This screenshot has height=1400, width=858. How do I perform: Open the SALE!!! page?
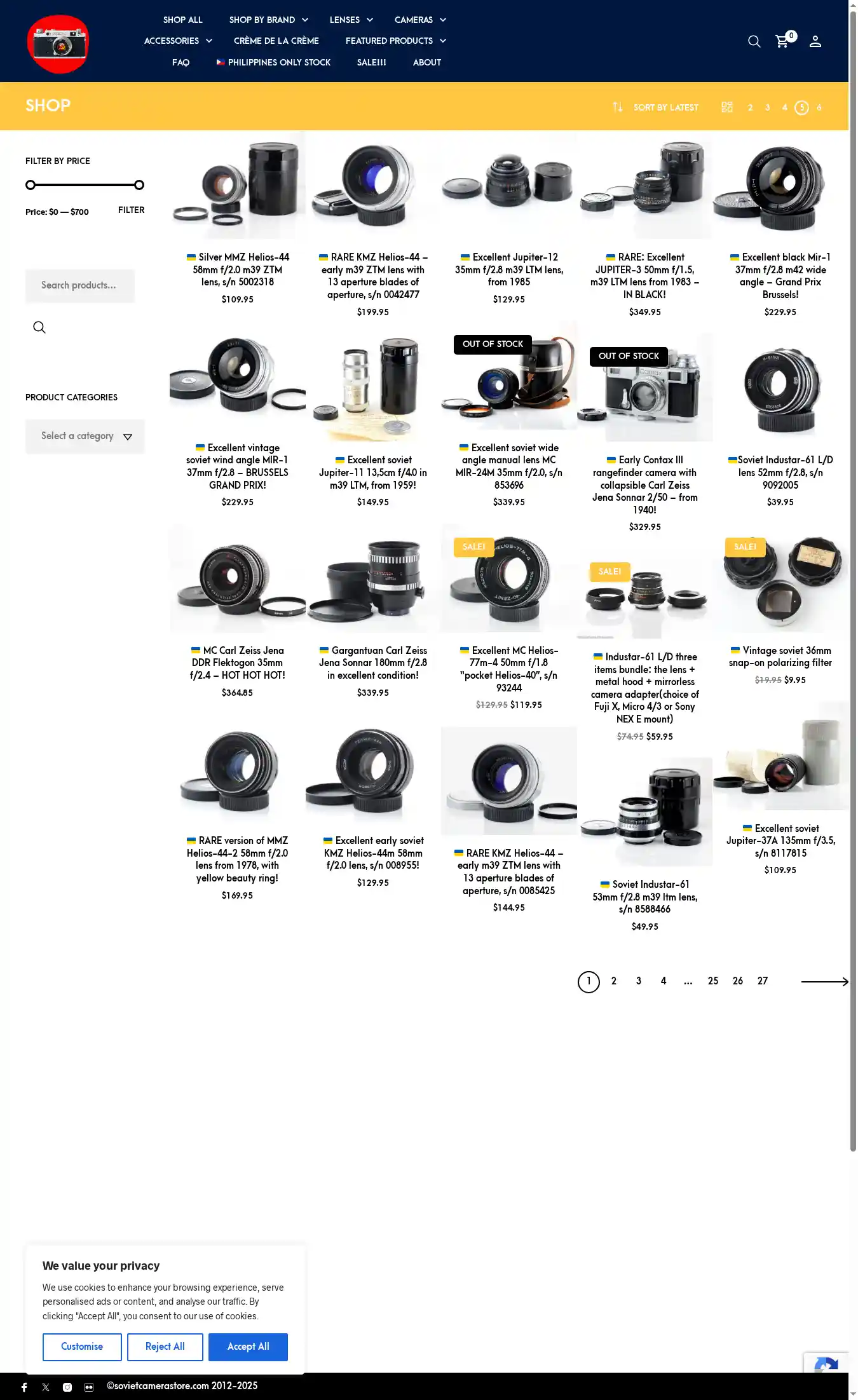tap(371, 62)
